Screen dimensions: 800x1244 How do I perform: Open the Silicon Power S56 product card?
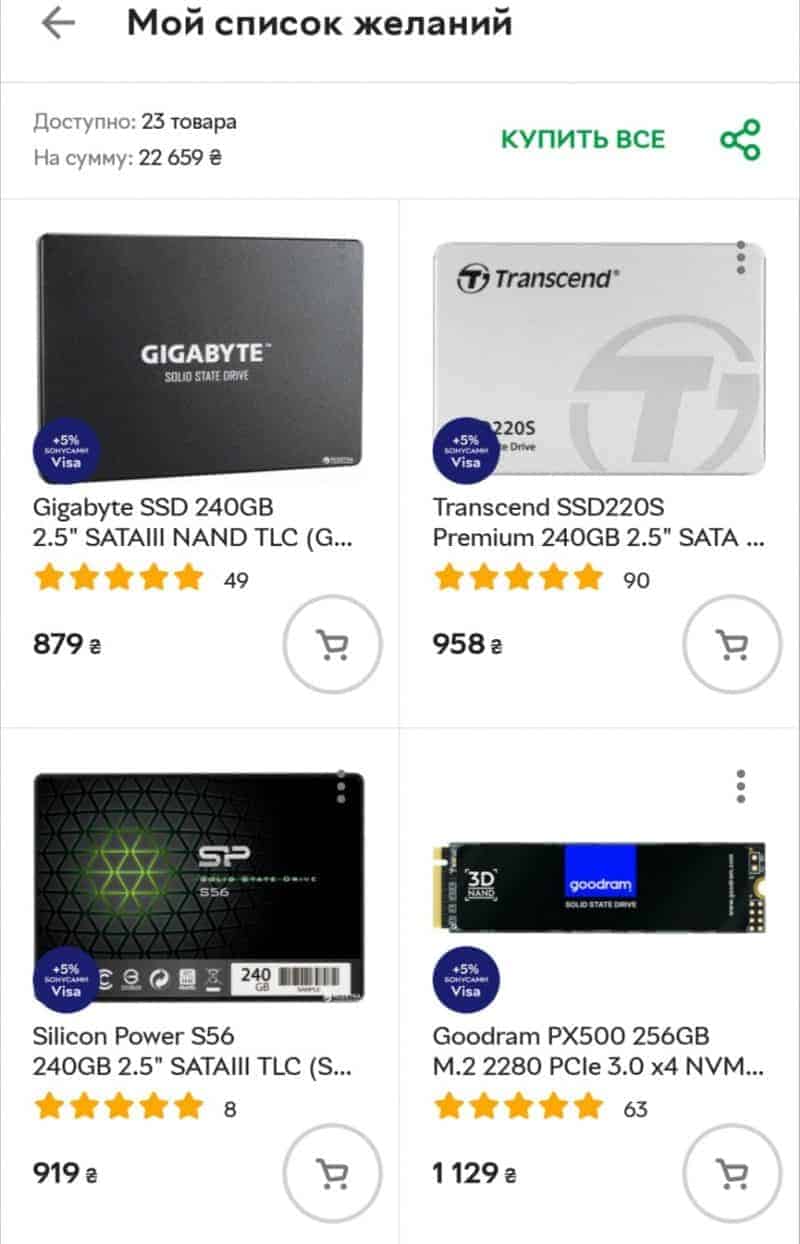(199, 985)
